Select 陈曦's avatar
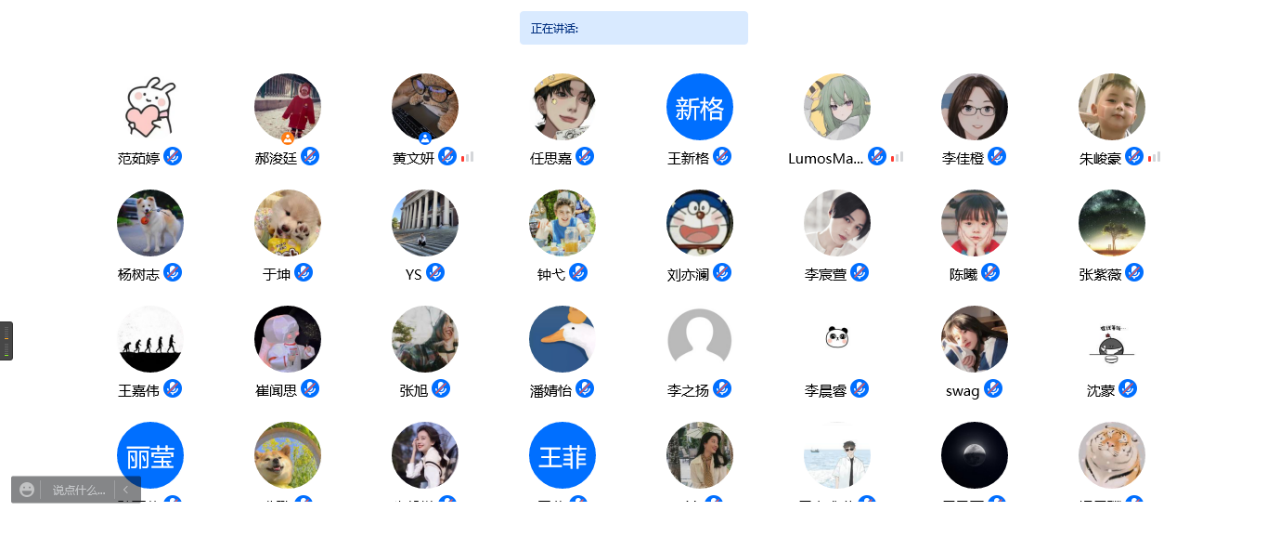Screen dimensions: 1267x537 [x=974, y=223]
